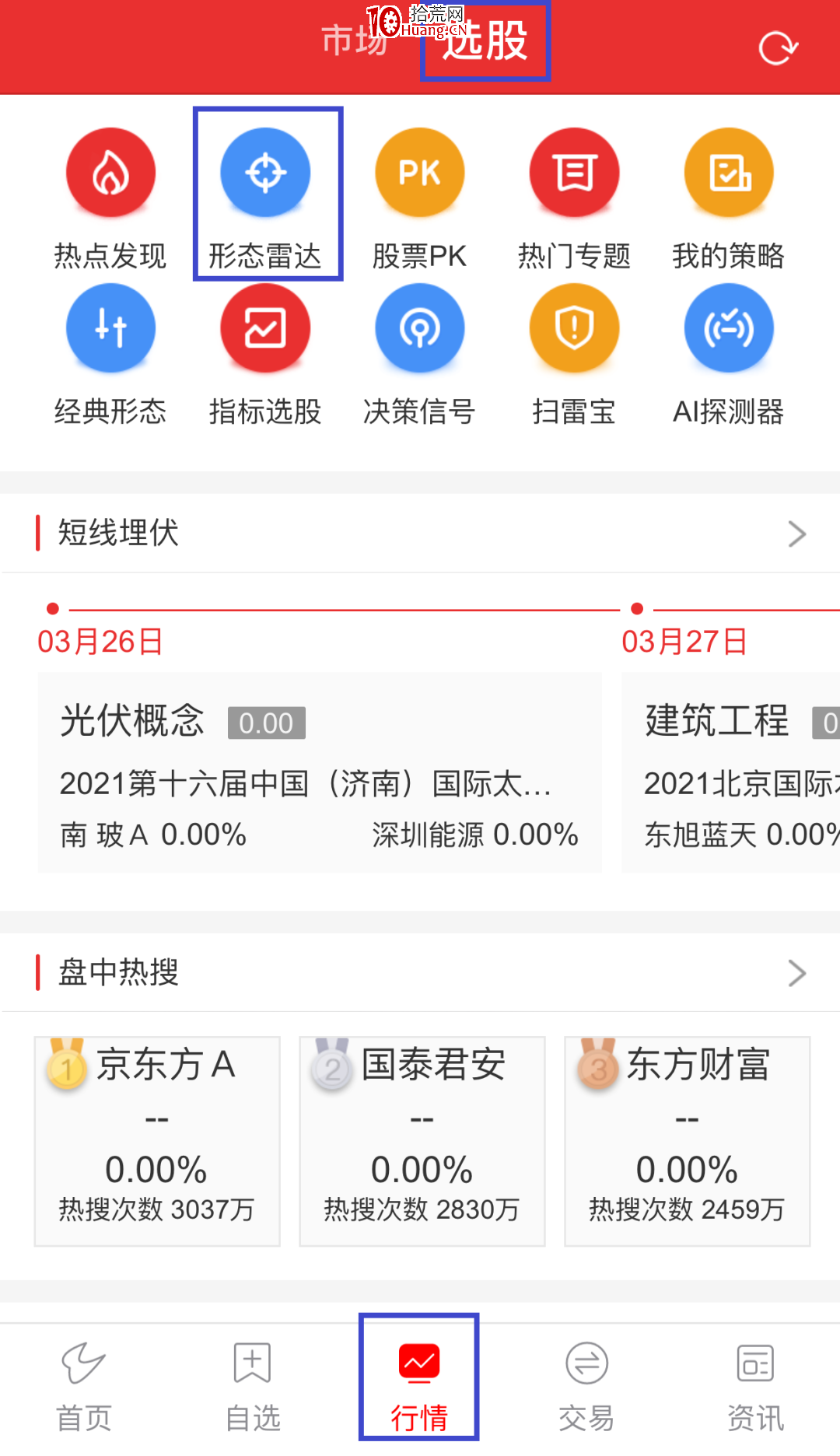Open AI探测器
This screenshot has height=1456, width=840.
coord(729,355)
